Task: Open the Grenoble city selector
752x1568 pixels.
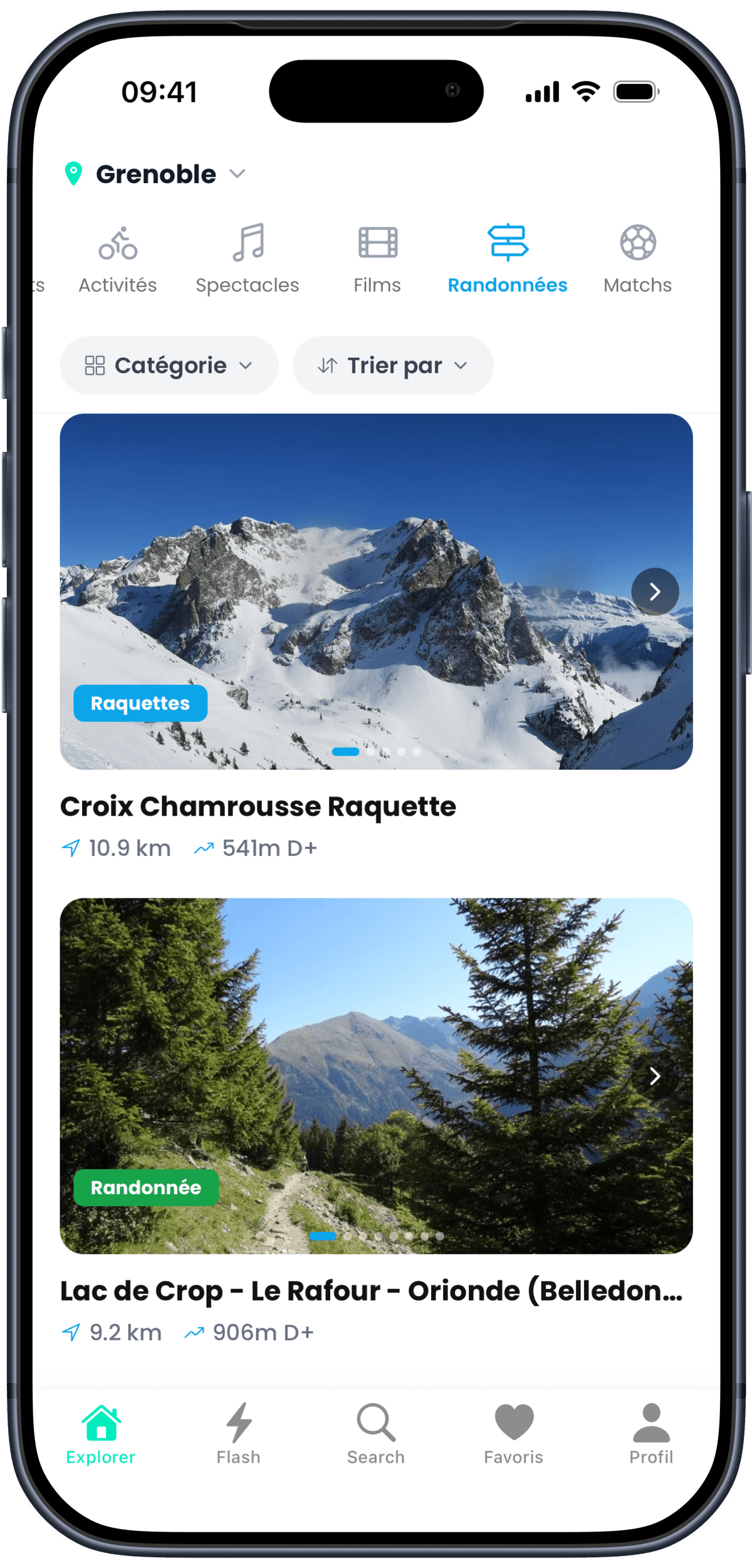Action: tap(155, 174)
